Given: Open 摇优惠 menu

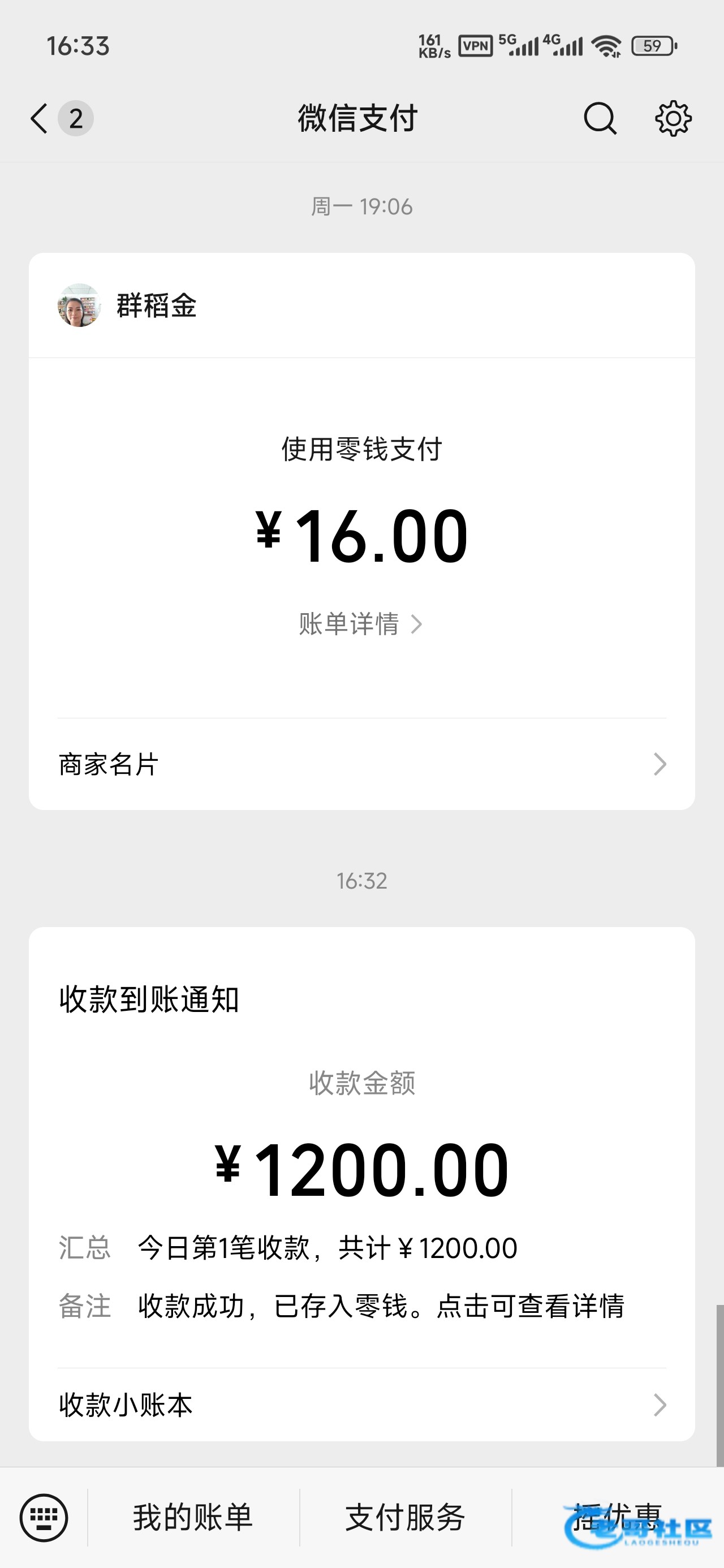Looking at the screenshot, I should coord(618,1518).
